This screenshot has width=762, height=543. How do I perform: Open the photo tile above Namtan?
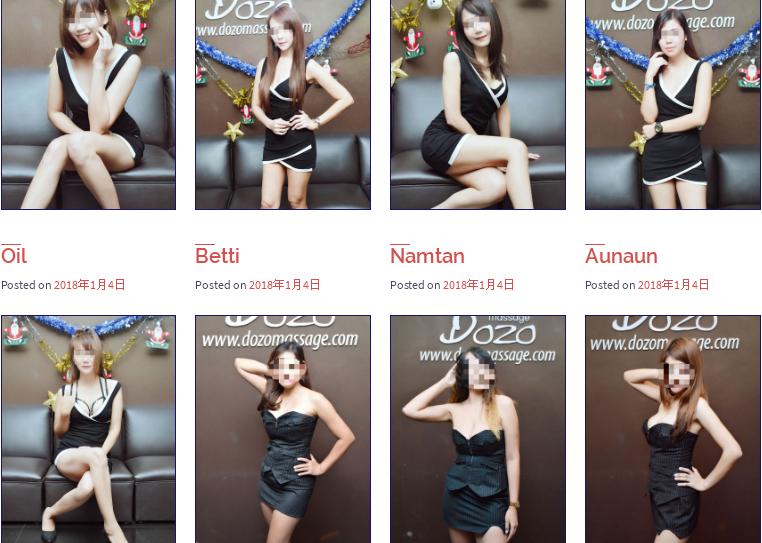click(477, 104)
